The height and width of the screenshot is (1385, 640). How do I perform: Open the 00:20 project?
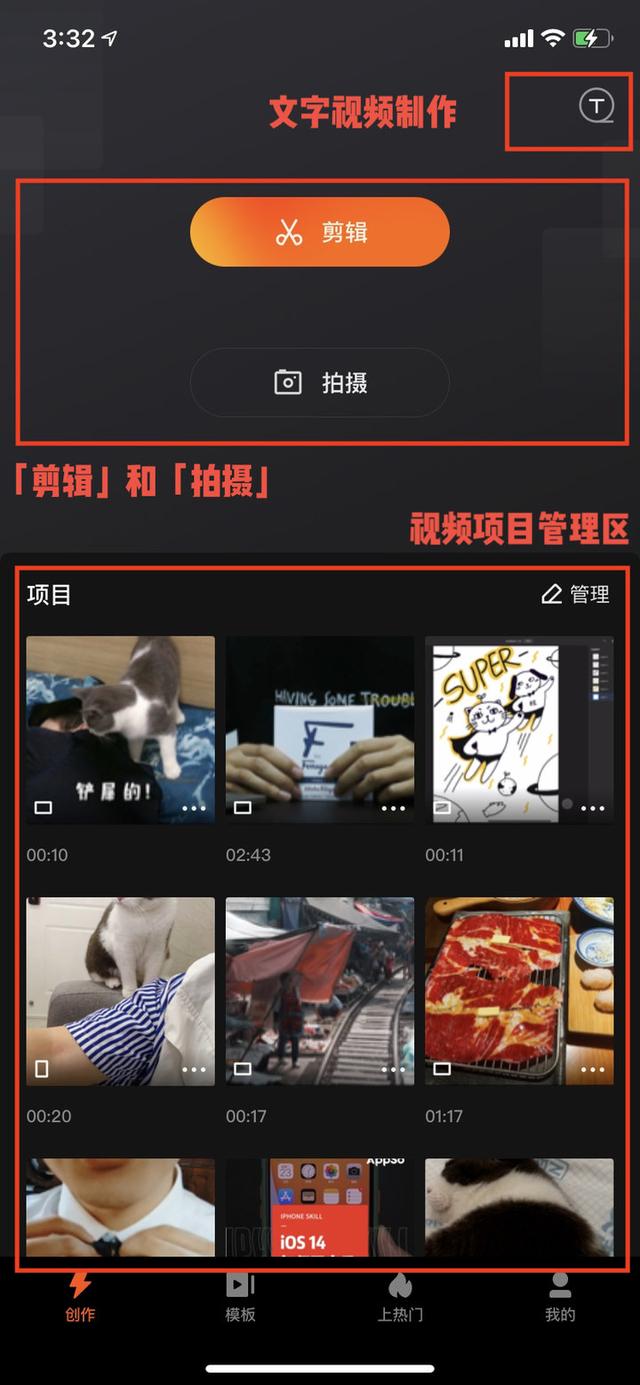(120, 991)
